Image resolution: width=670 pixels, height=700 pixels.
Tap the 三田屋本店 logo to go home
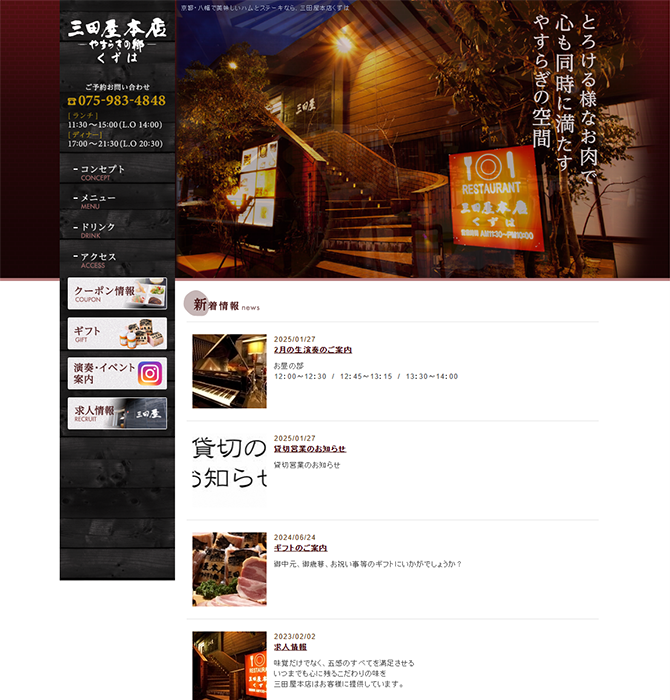(117, 40)
